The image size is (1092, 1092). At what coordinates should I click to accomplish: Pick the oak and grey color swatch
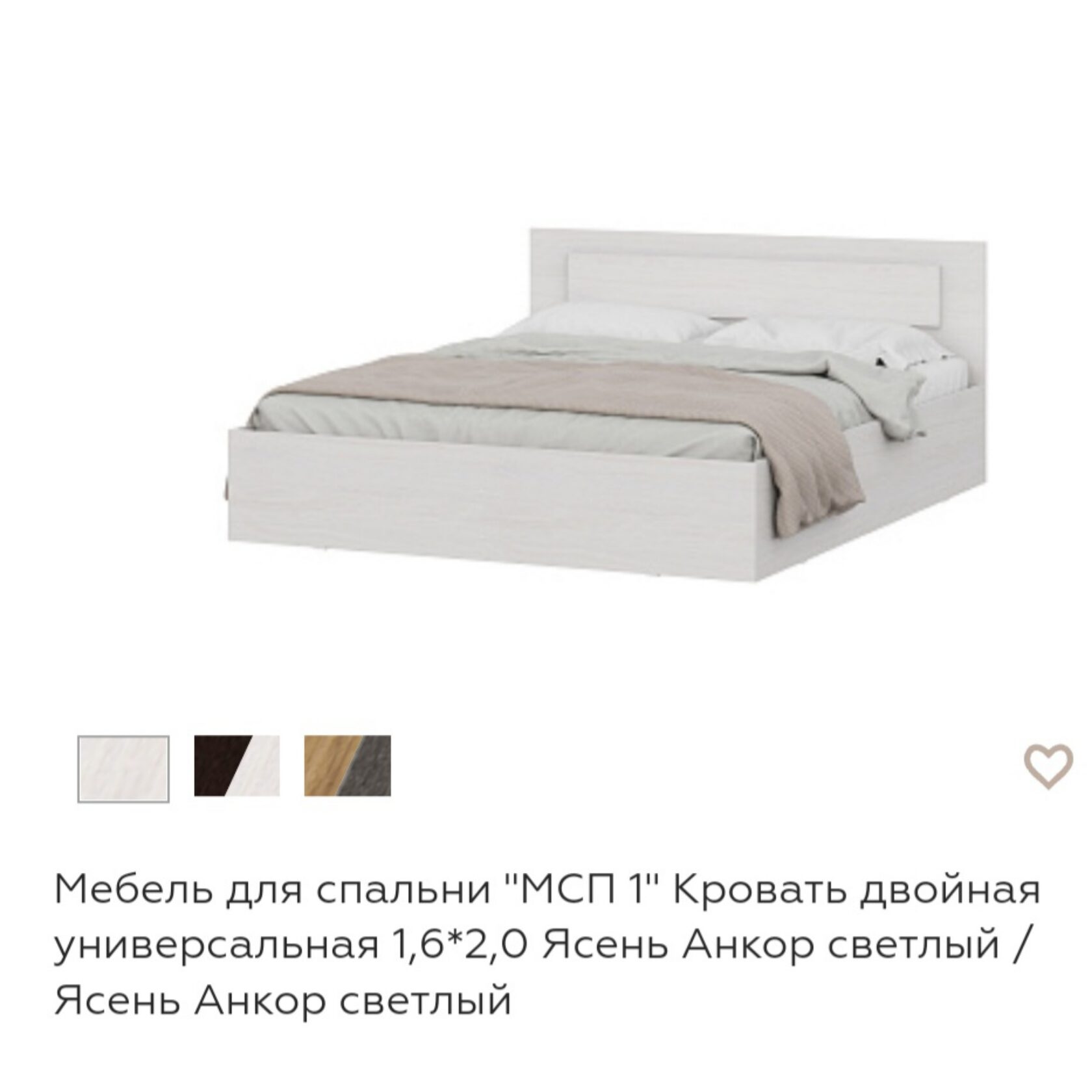coord(348,766)
